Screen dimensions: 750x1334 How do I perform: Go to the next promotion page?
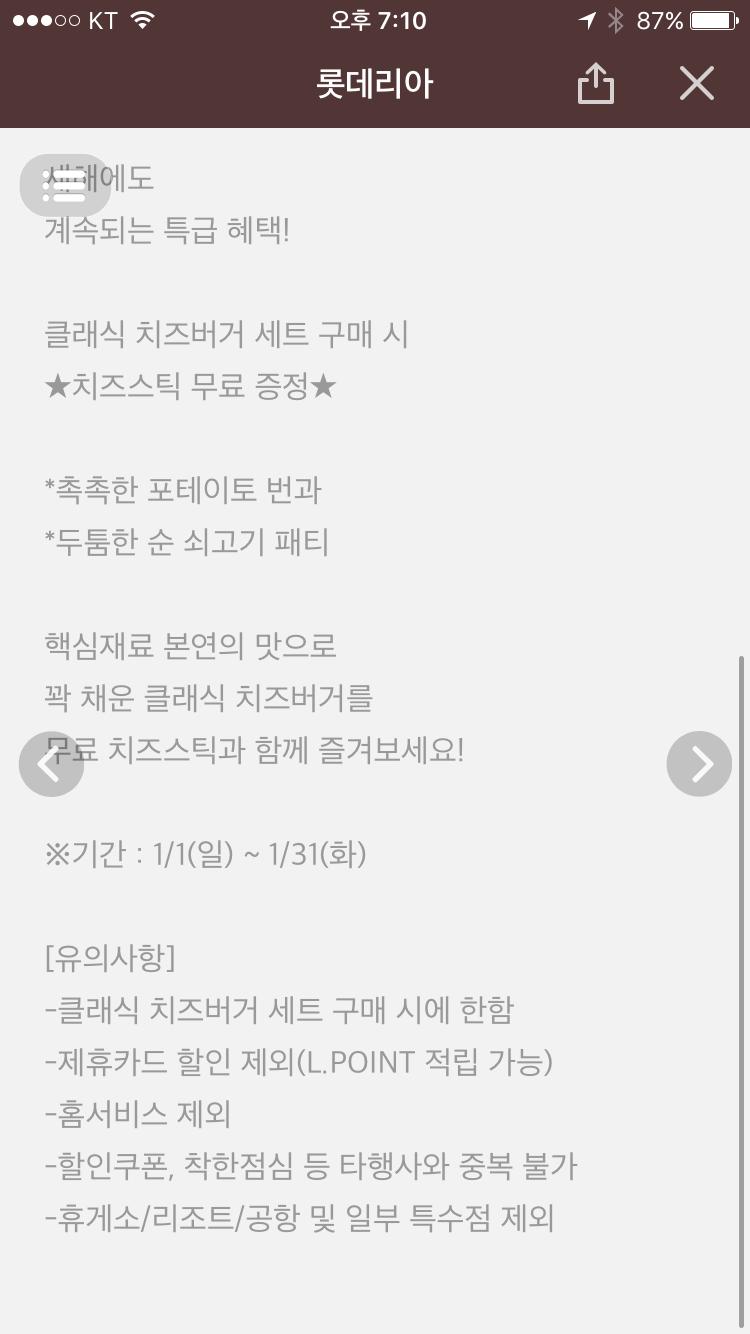pyautogui.click(x=699, y=764)
